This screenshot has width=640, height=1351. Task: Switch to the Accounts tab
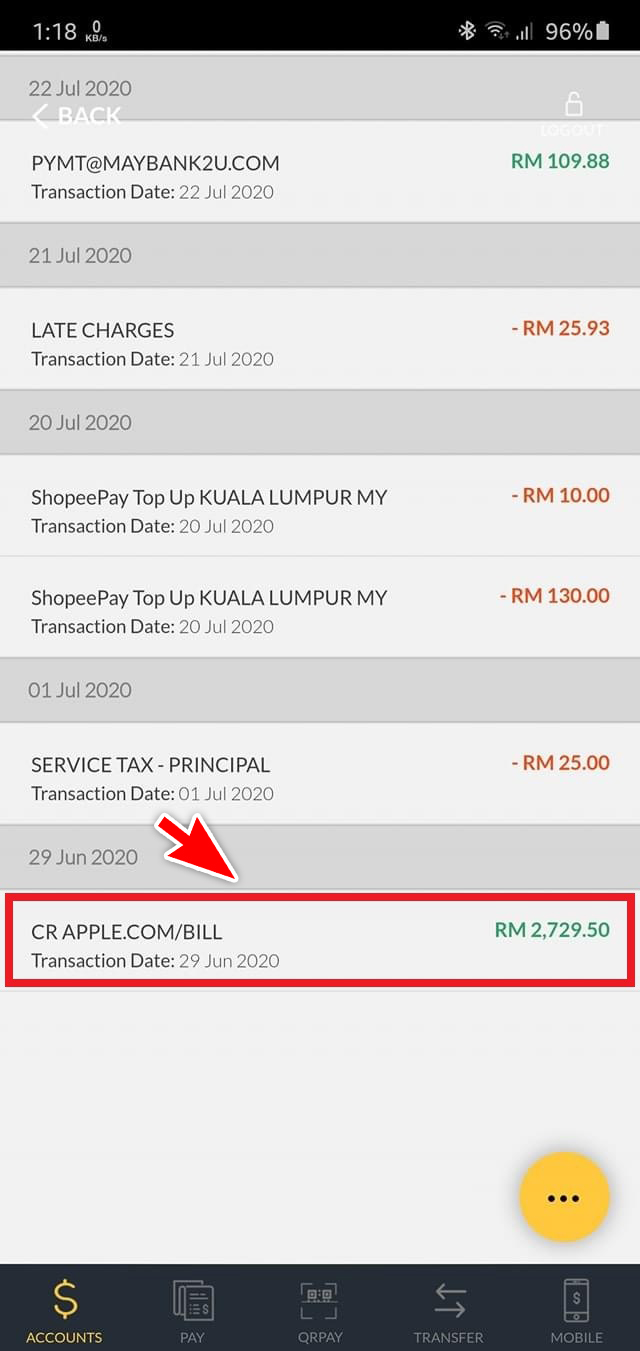click(64, 1310)
